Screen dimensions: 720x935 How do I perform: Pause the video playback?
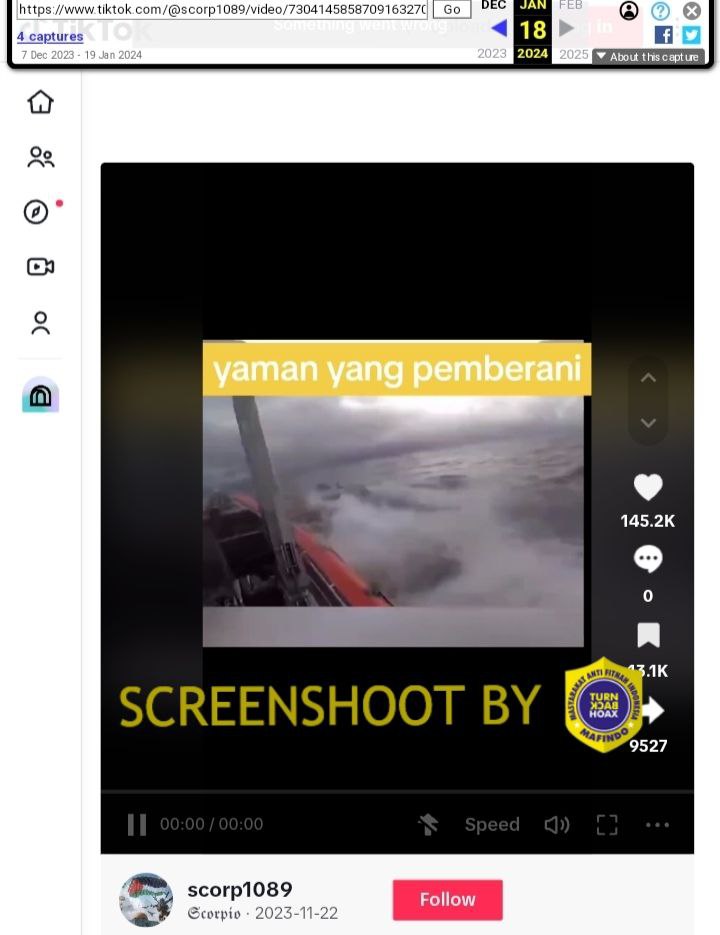137,824
